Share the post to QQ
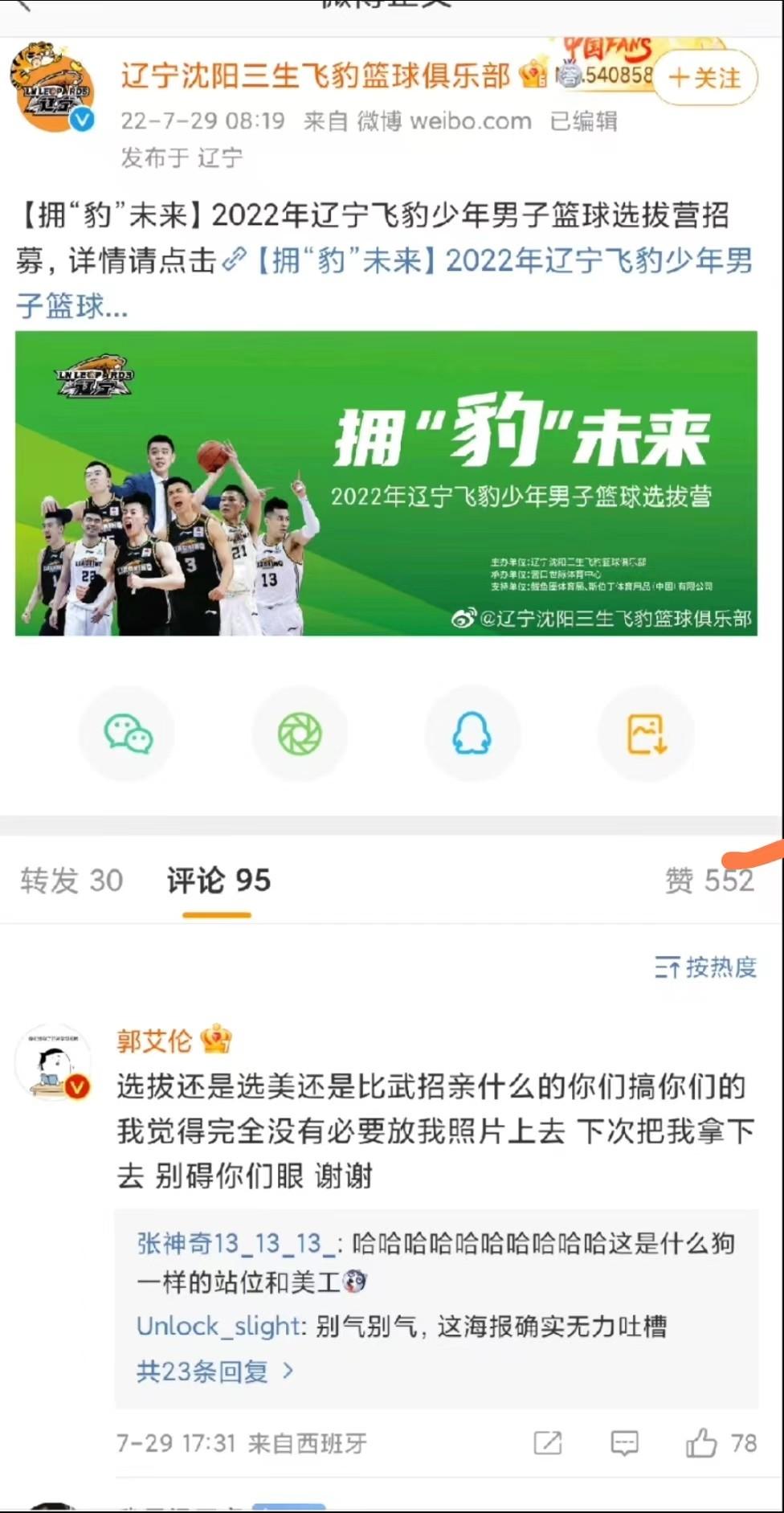Image resolution: width=784 pixels, height=1513 pixels. click(472, 734)
